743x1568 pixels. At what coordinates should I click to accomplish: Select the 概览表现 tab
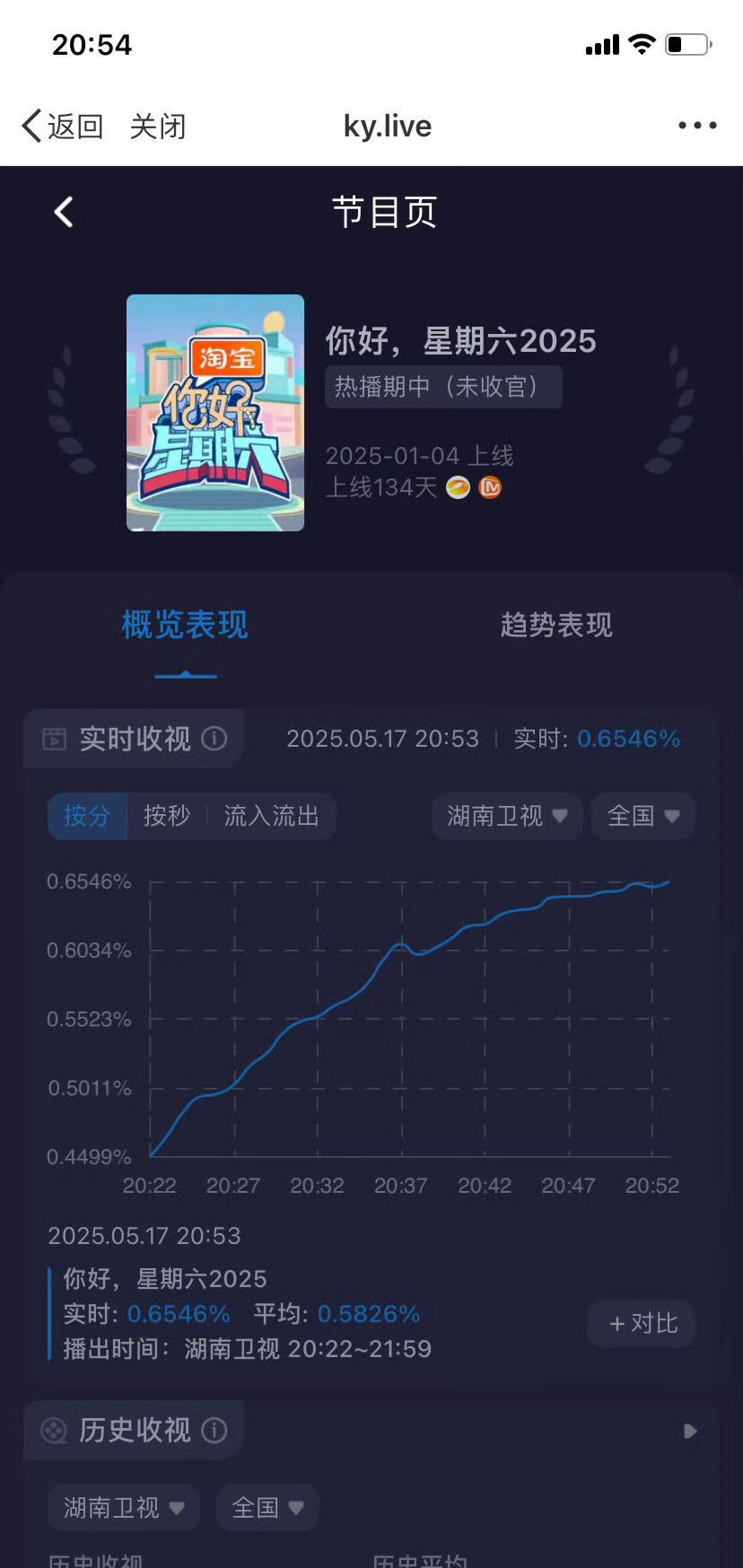click(185, 625)
